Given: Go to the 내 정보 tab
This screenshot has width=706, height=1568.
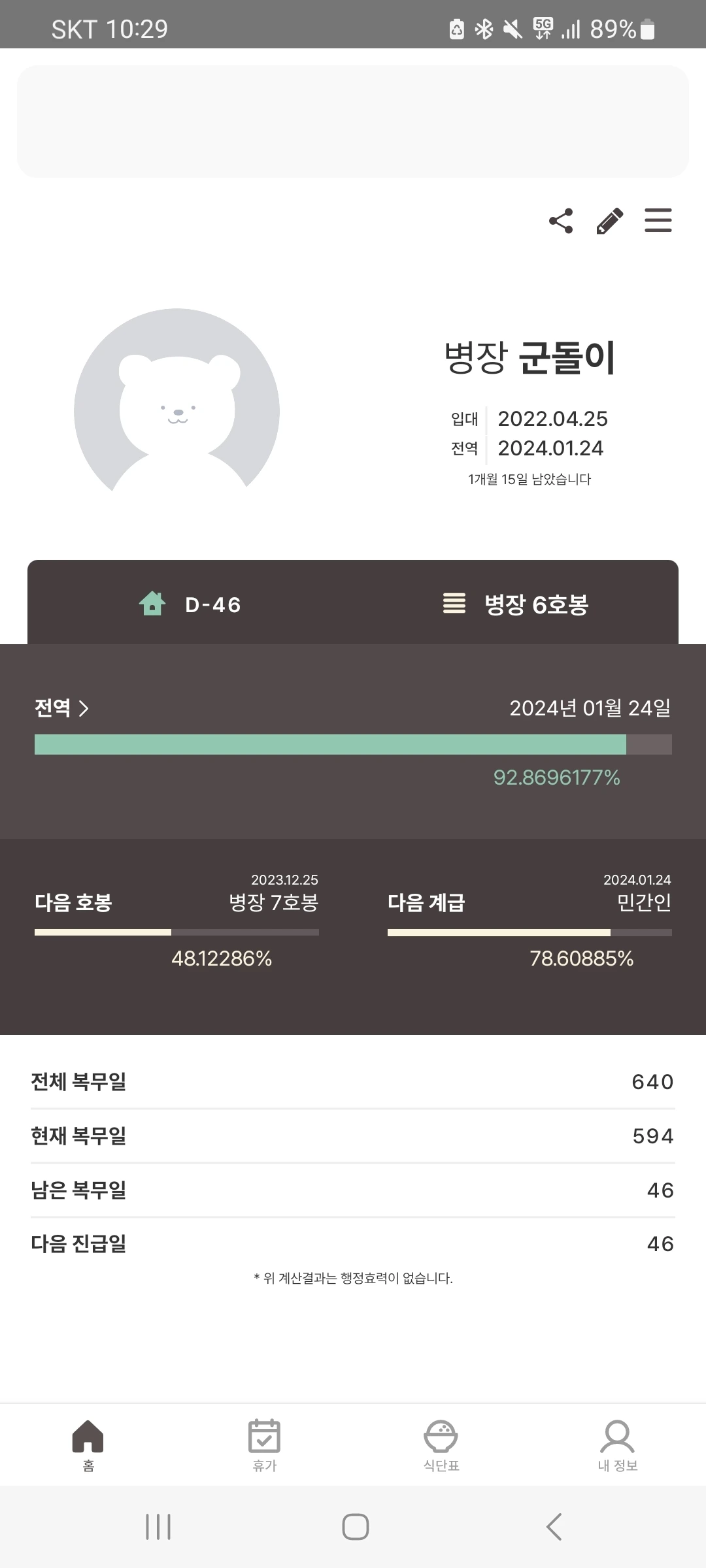Looking at the screenshot, I should tap(618, 1445).
